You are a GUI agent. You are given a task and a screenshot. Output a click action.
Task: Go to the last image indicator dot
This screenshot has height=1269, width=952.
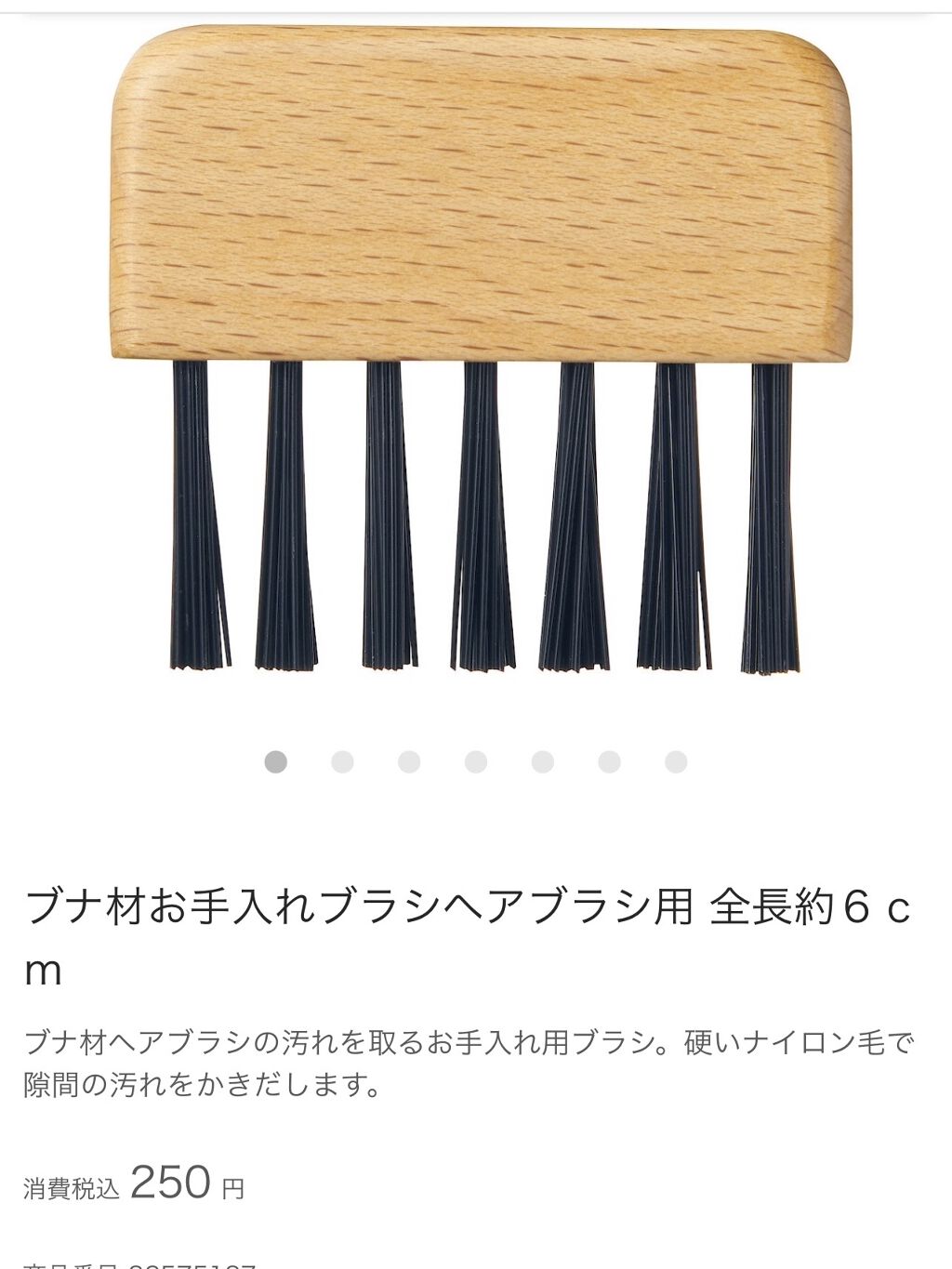(676, 762)
